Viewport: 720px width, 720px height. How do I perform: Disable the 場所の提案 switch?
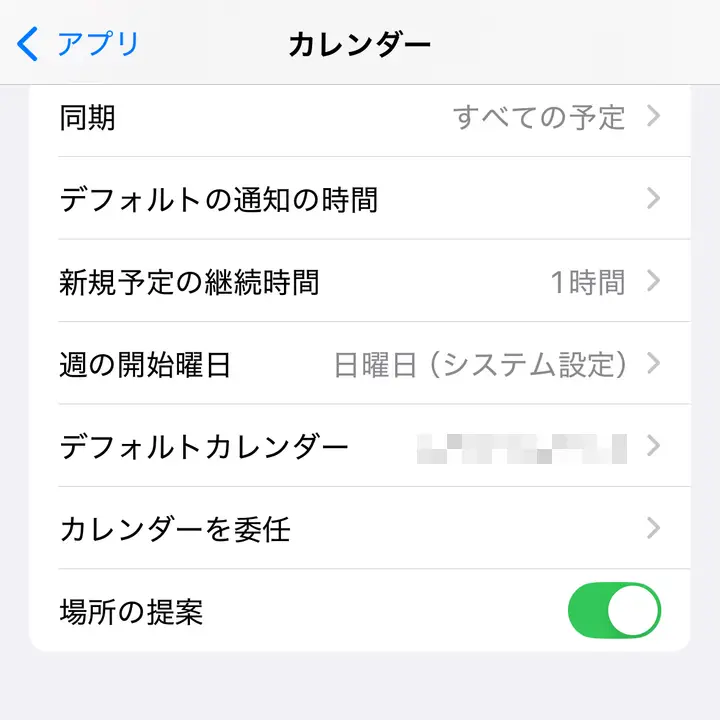click(x=613, y=610)
